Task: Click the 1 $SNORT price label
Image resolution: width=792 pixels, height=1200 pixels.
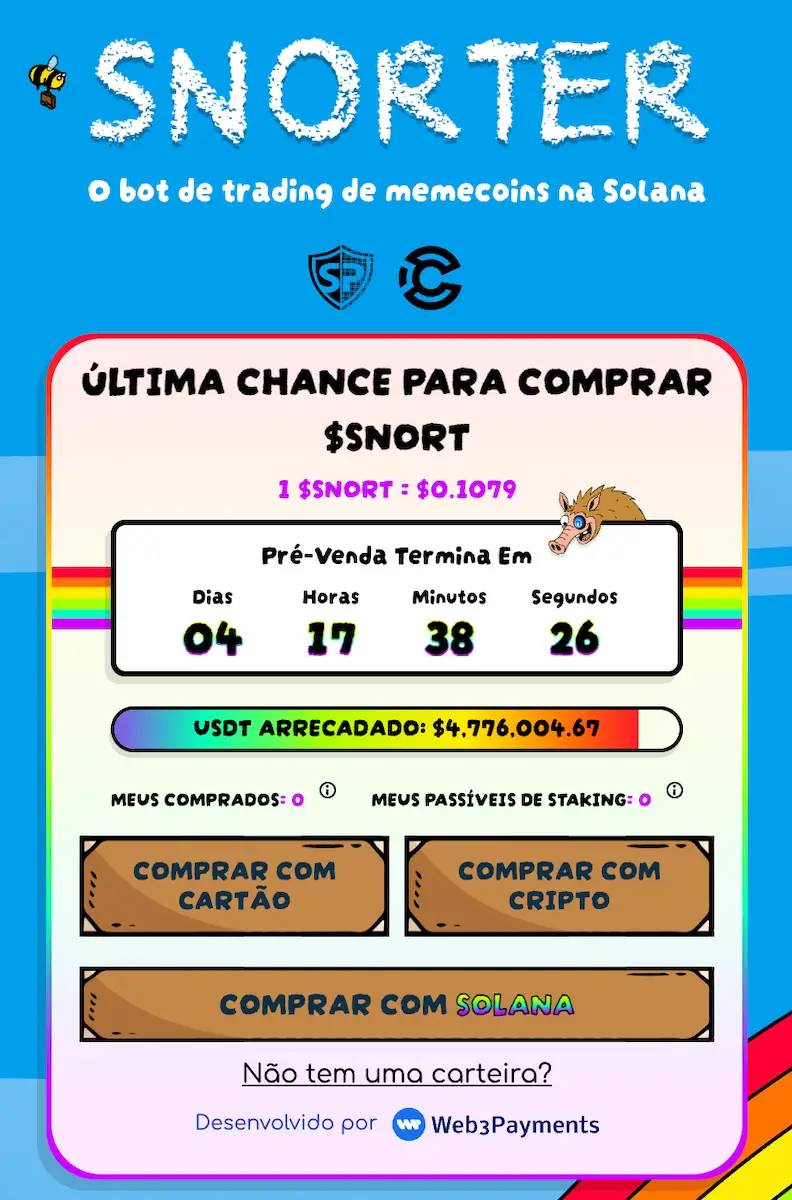Action: [396, 489]
